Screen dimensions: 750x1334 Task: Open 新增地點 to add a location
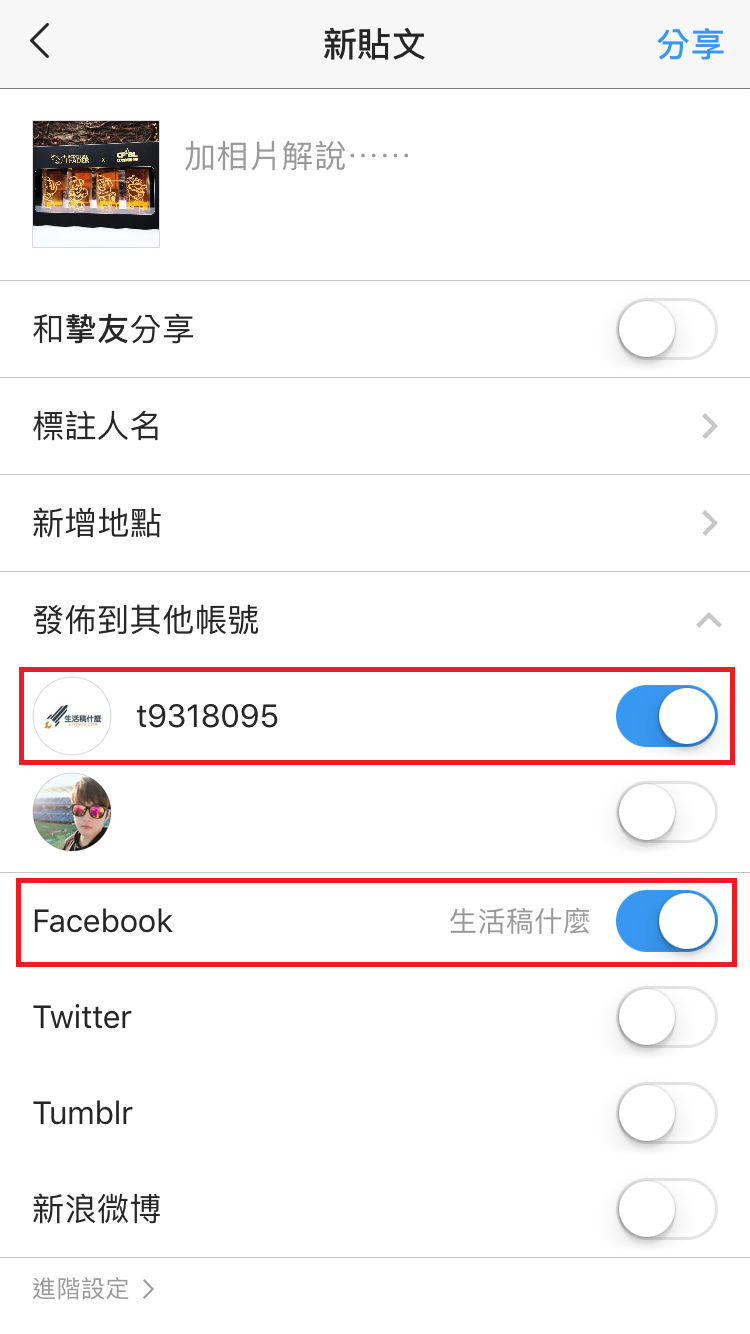[375, 523]
